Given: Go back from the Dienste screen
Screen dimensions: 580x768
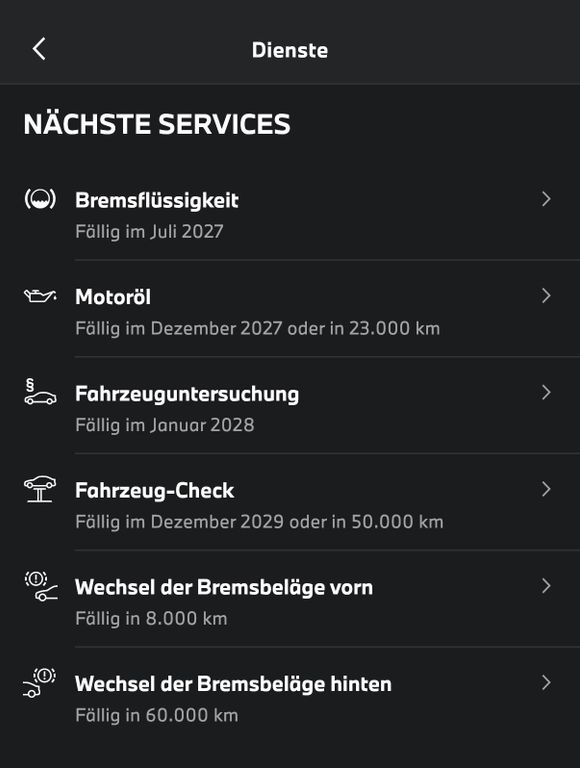Looking at the screenshot, I should pos(39,49).
